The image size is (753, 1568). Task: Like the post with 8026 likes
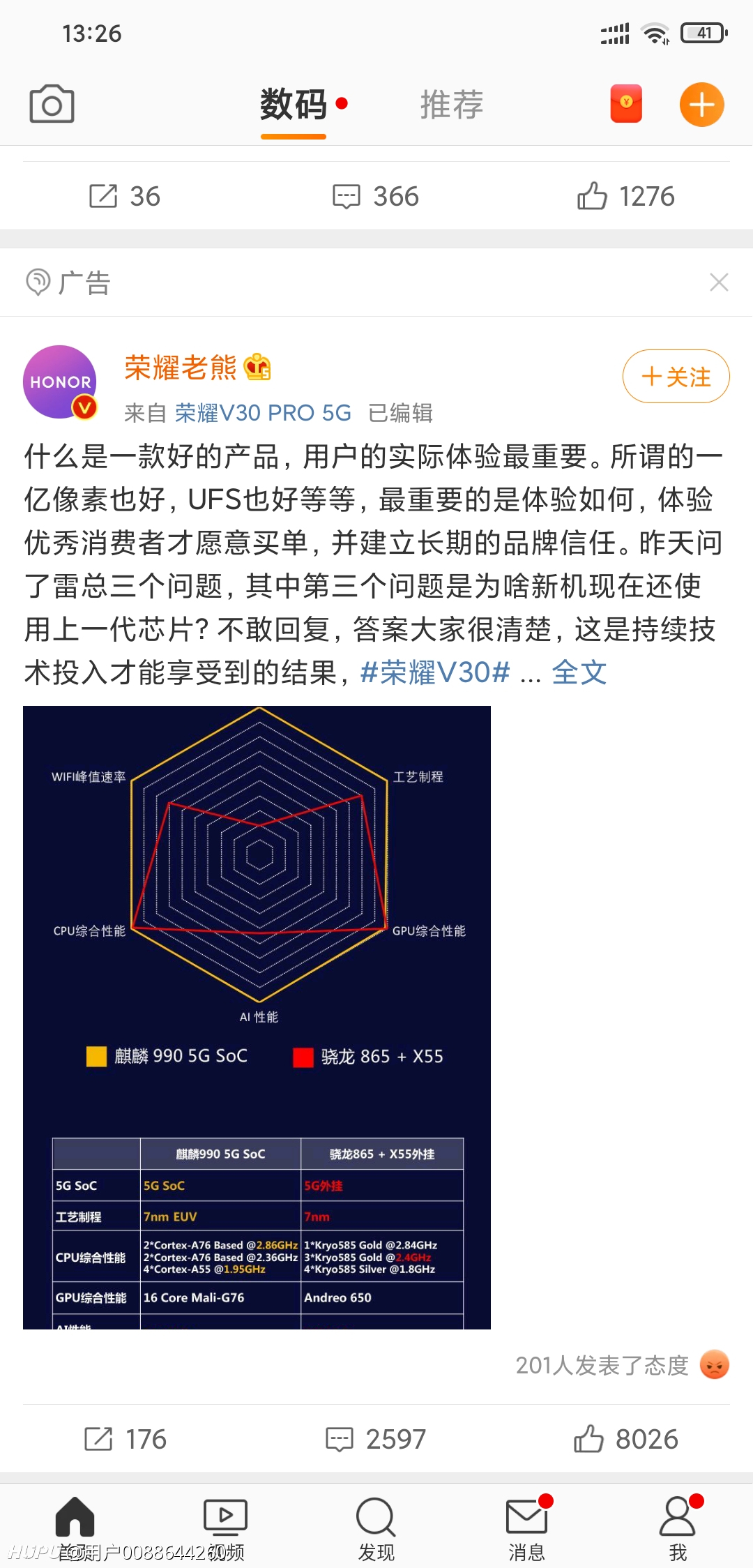point(625,1439)
